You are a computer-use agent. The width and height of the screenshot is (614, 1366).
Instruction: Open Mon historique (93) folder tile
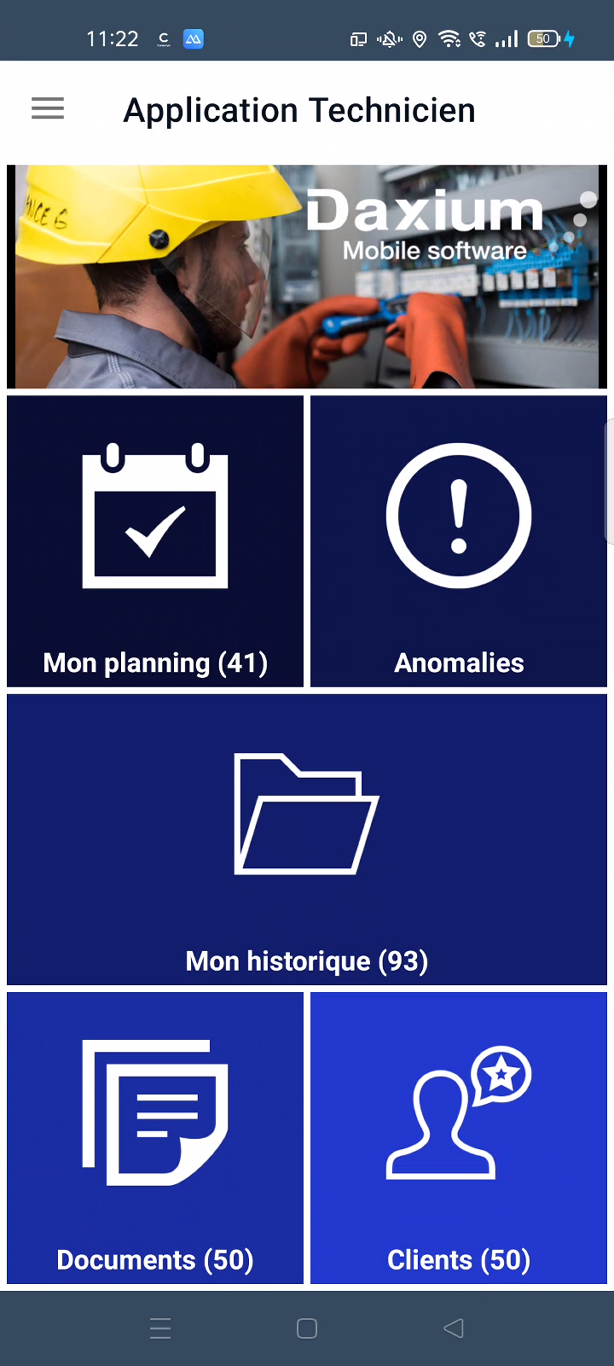(x=307, y=838)
